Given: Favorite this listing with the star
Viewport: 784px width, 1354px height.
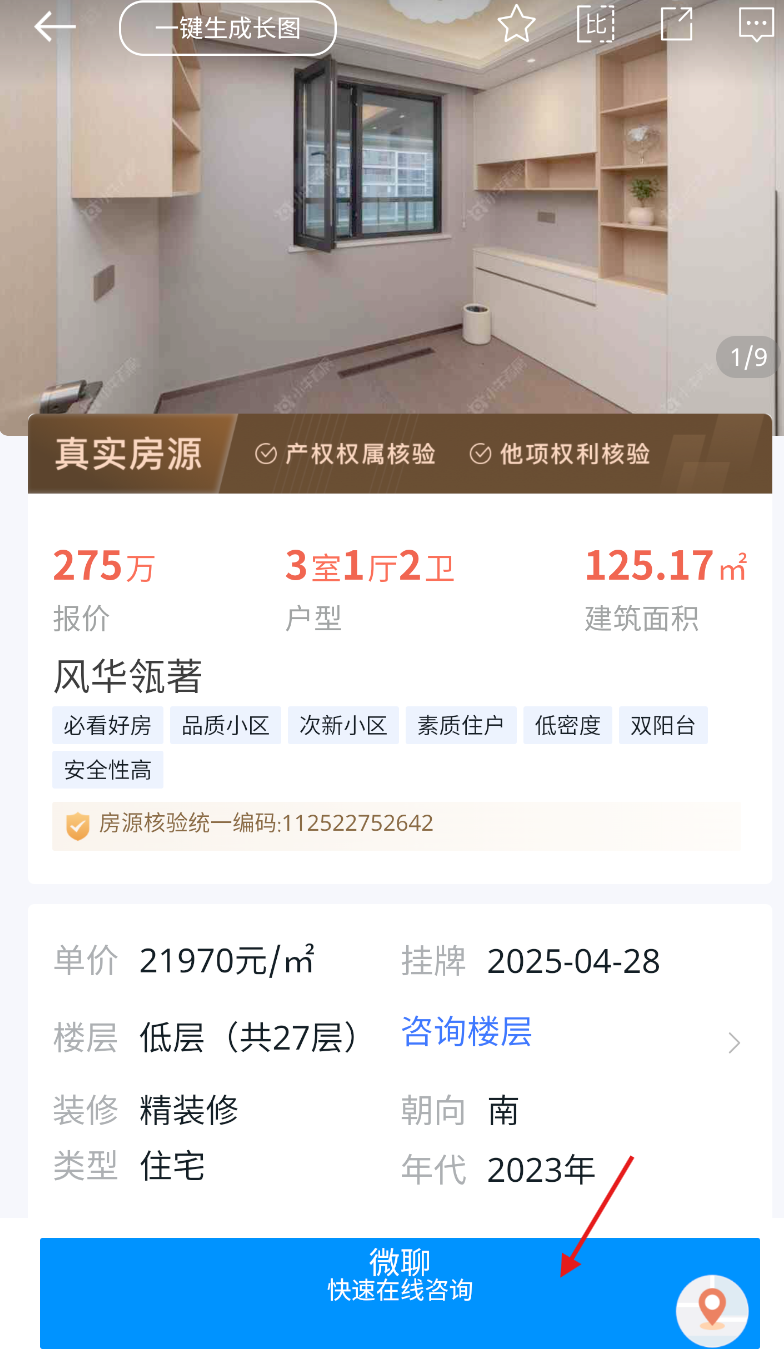Looking at the screenshot, I should [516, 25].
